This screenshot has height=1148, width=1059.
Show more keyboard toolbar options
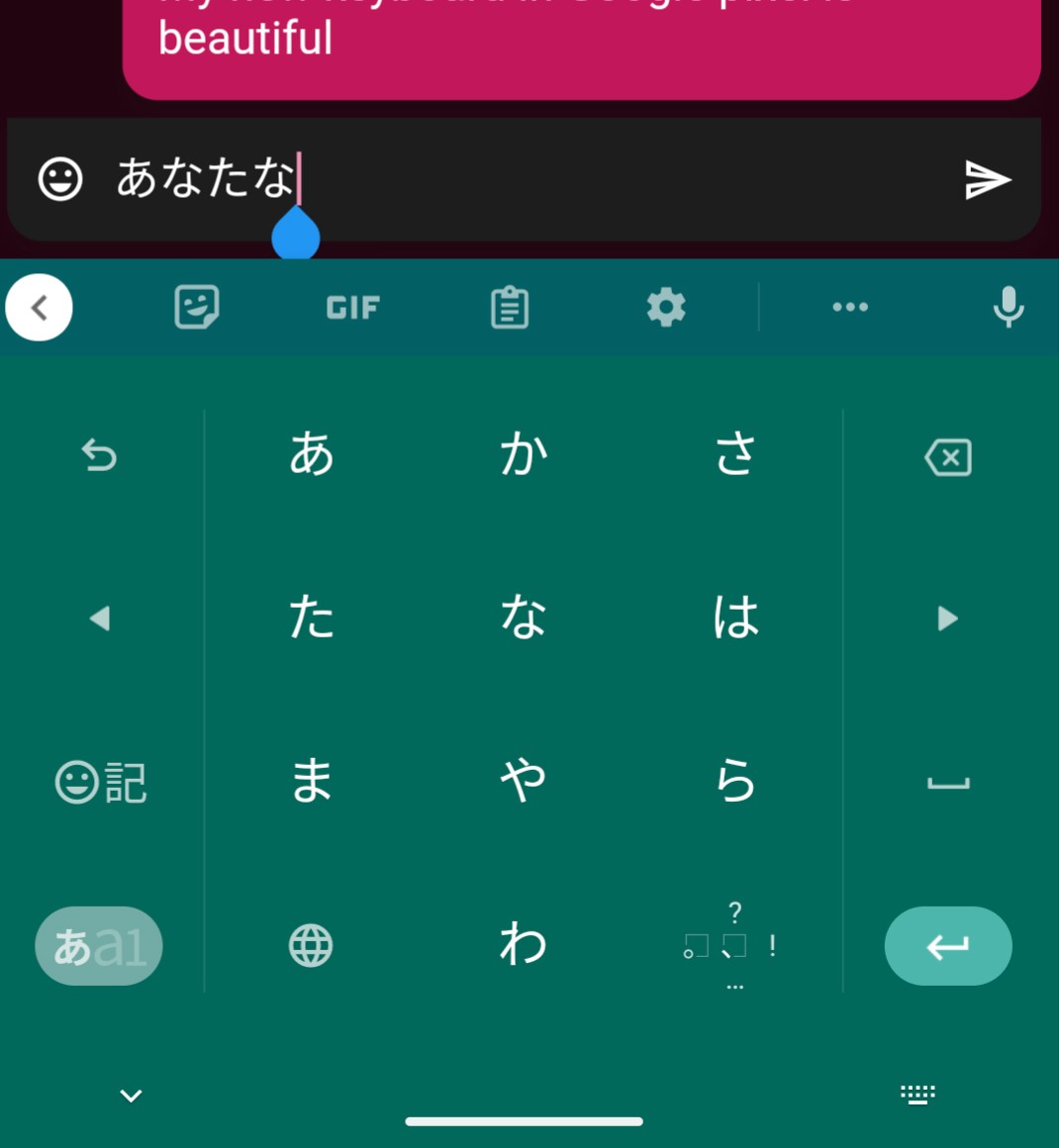click(x=850, y=308)
